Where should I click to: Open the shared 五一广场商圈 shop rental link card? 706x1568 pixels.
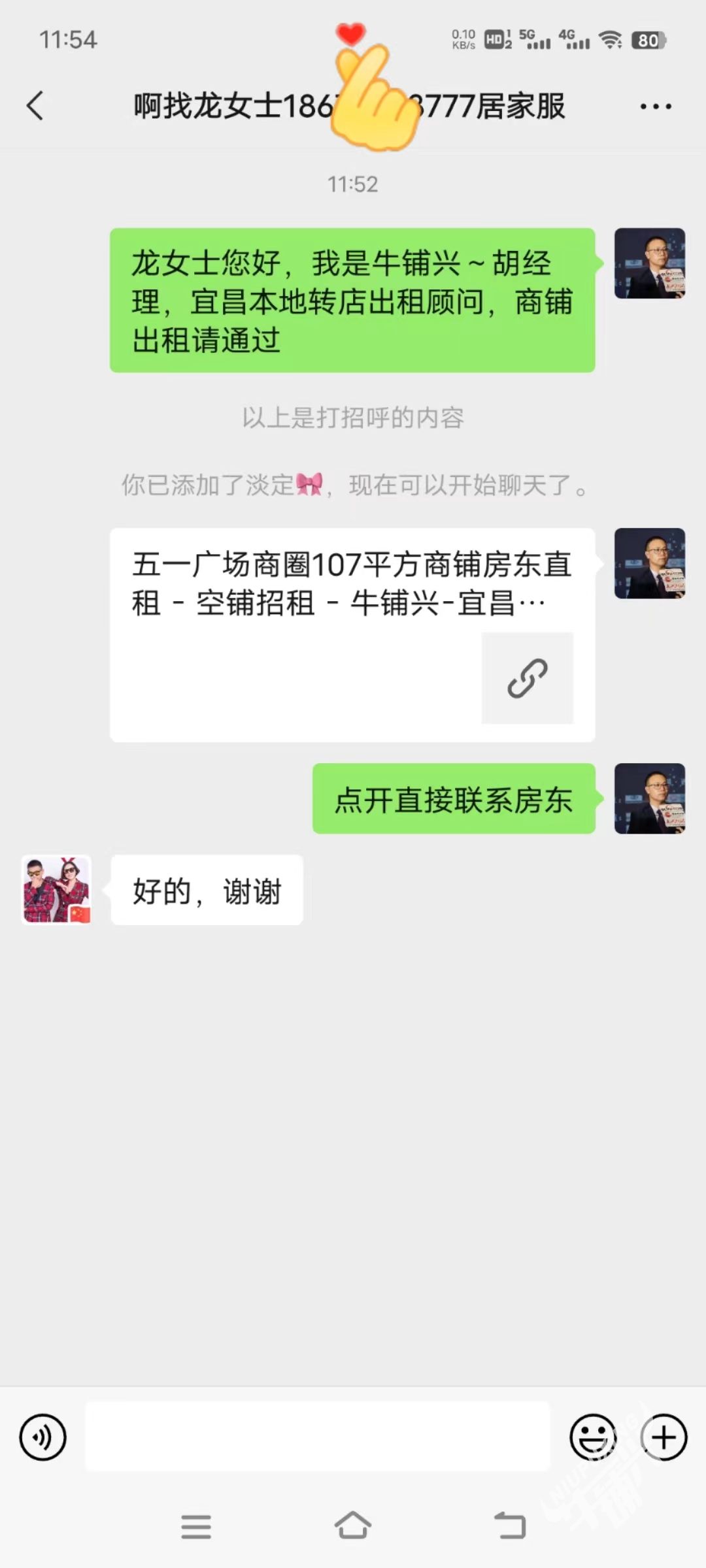pyautogui.click(x=352, y=634)
